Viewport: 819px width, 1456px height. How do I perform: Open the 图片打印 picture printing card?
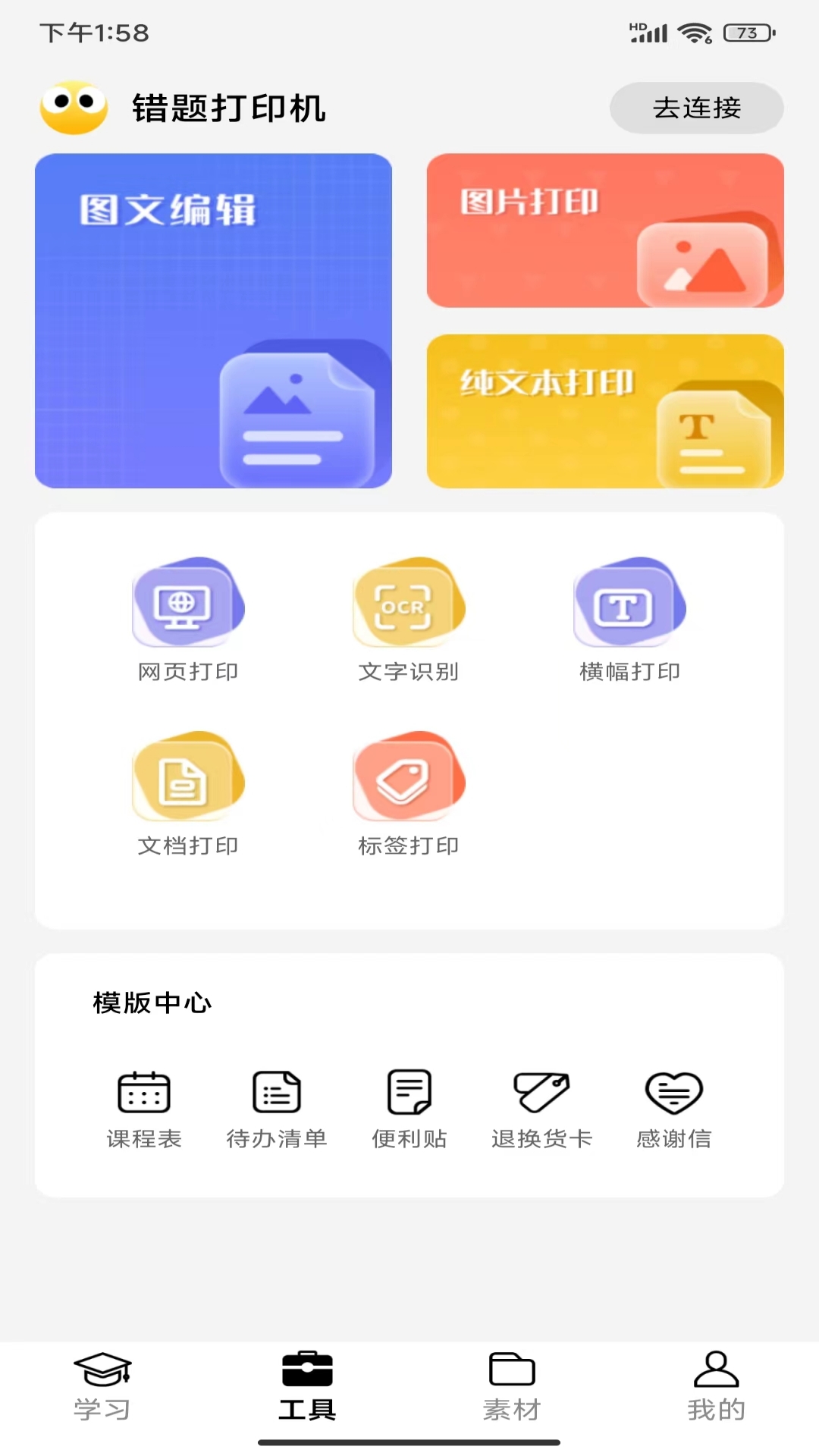[604, 230]
